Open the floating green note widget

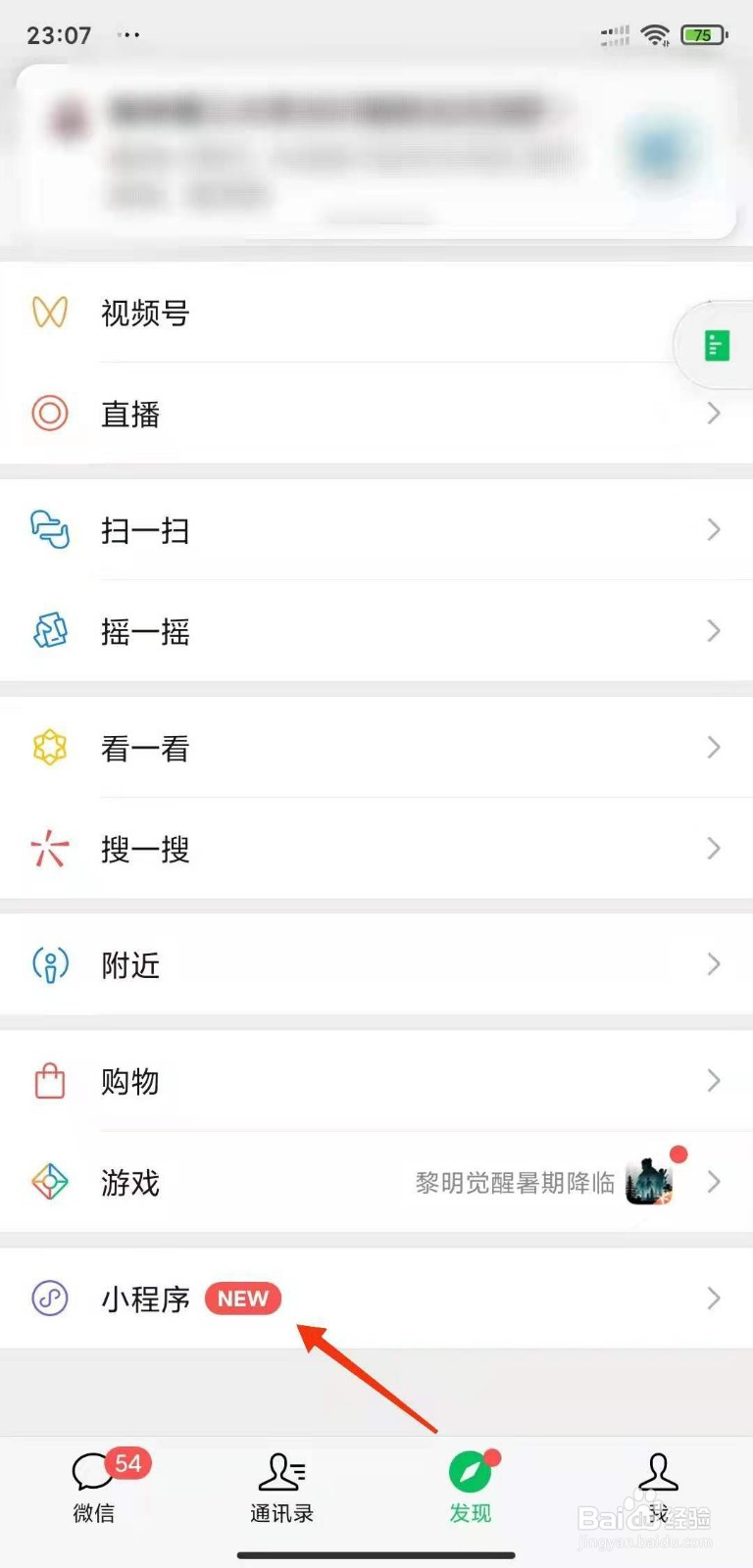pyautogui.click(x=719, y=345)
